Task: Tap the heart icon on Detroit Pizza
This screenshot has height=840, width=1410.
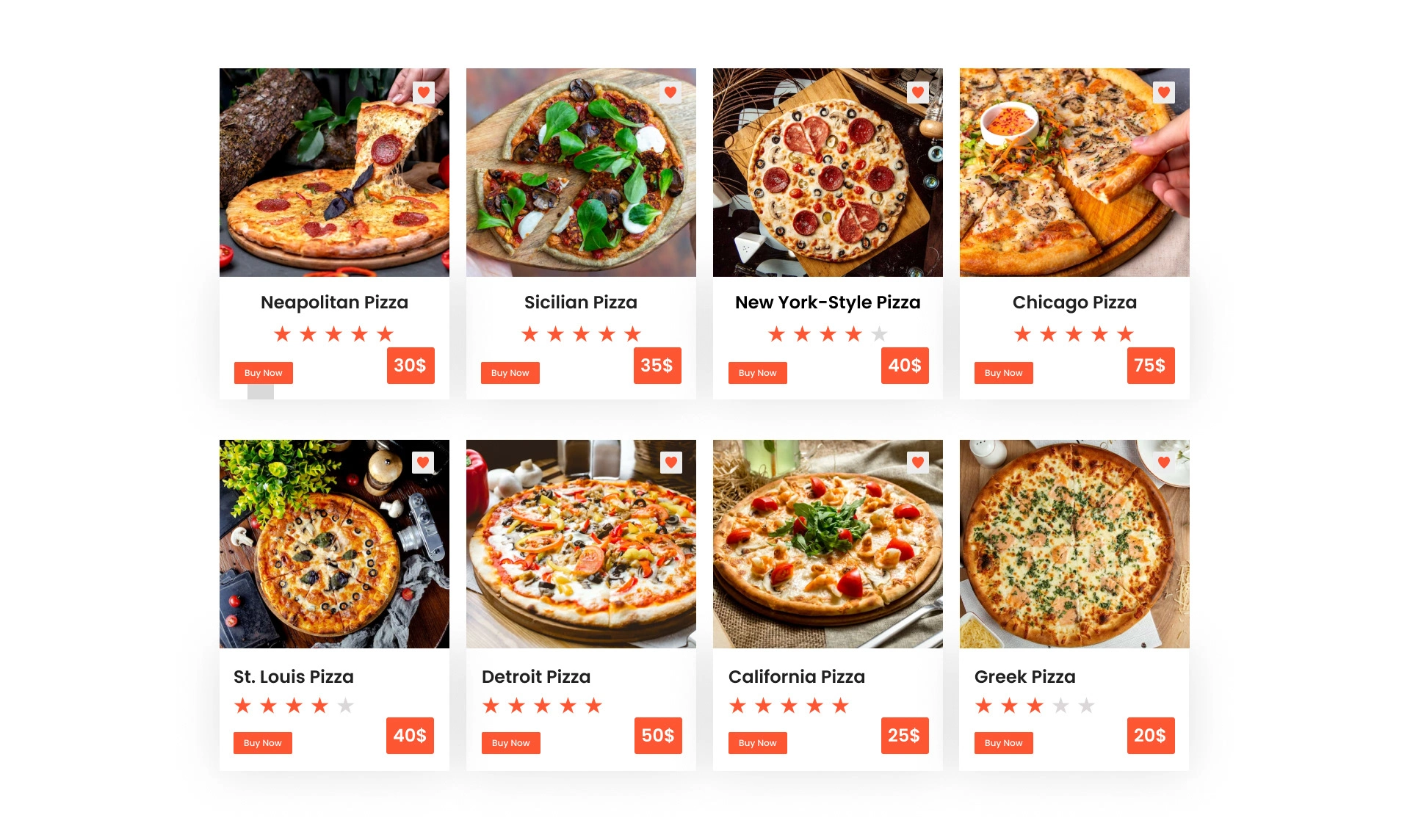Action: 671,463
